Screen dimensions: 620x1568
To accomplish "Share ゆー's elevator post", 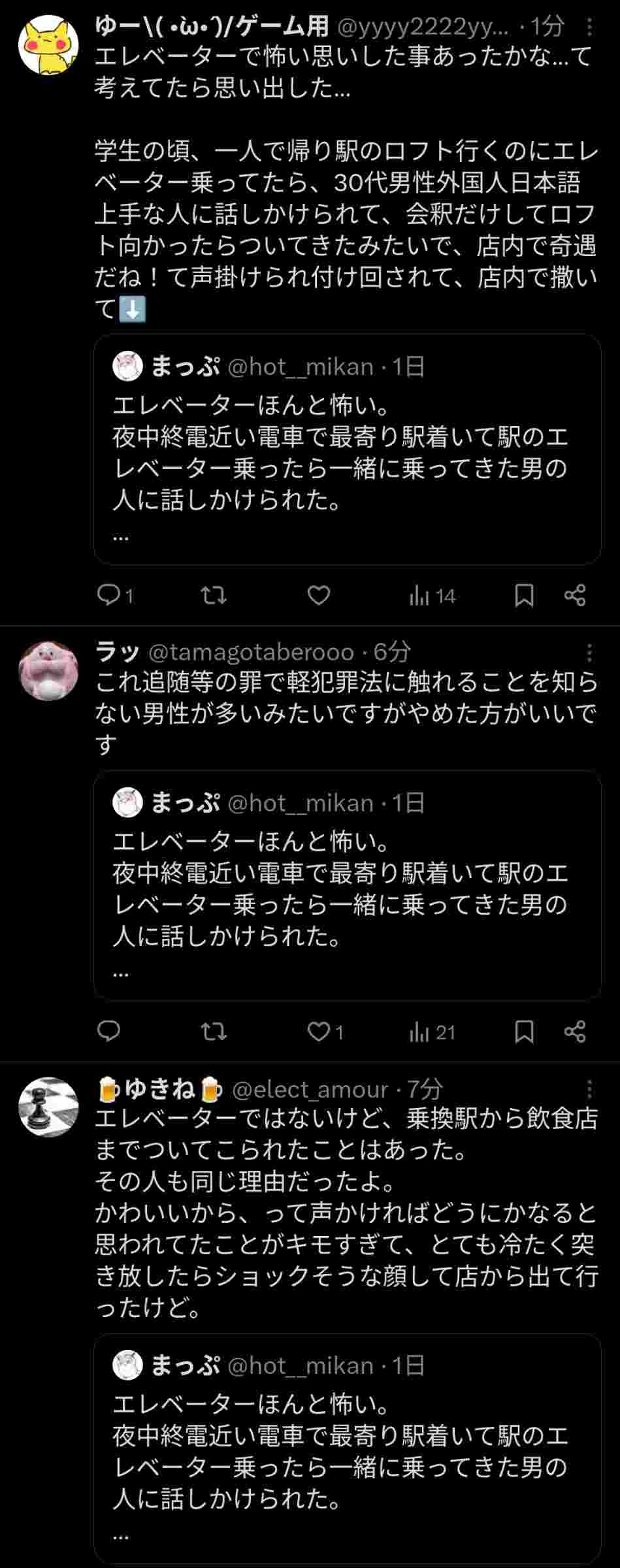I will (575, 595).
